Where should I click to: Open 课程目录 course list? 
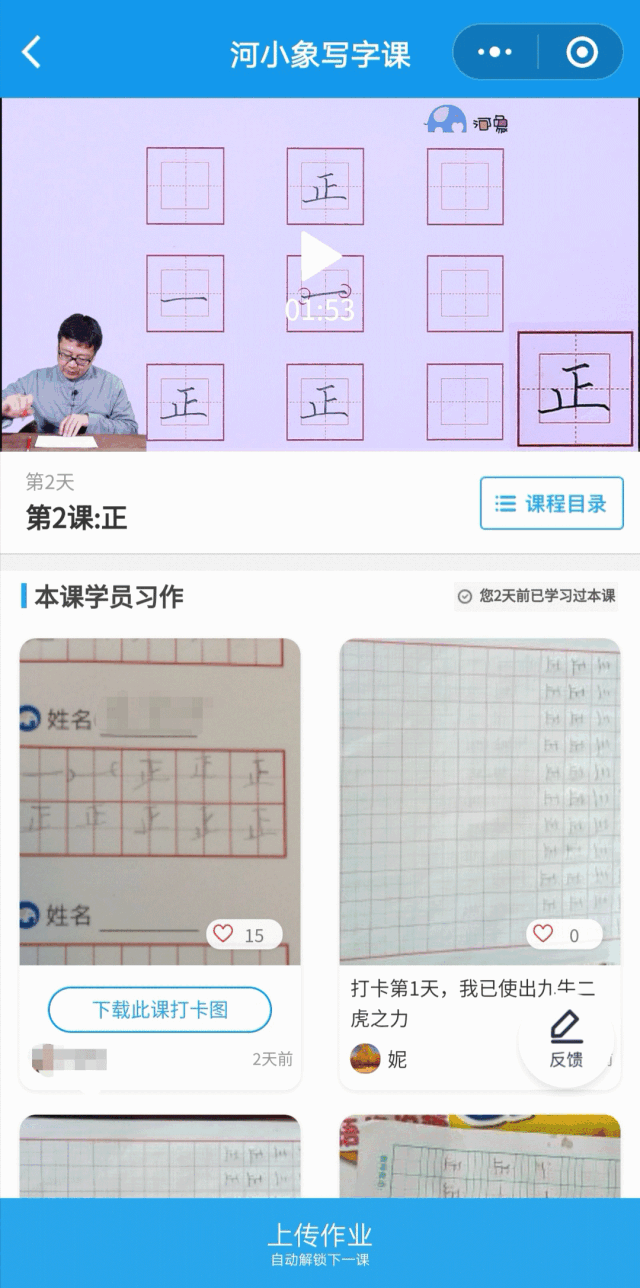[x=552, y=504]
